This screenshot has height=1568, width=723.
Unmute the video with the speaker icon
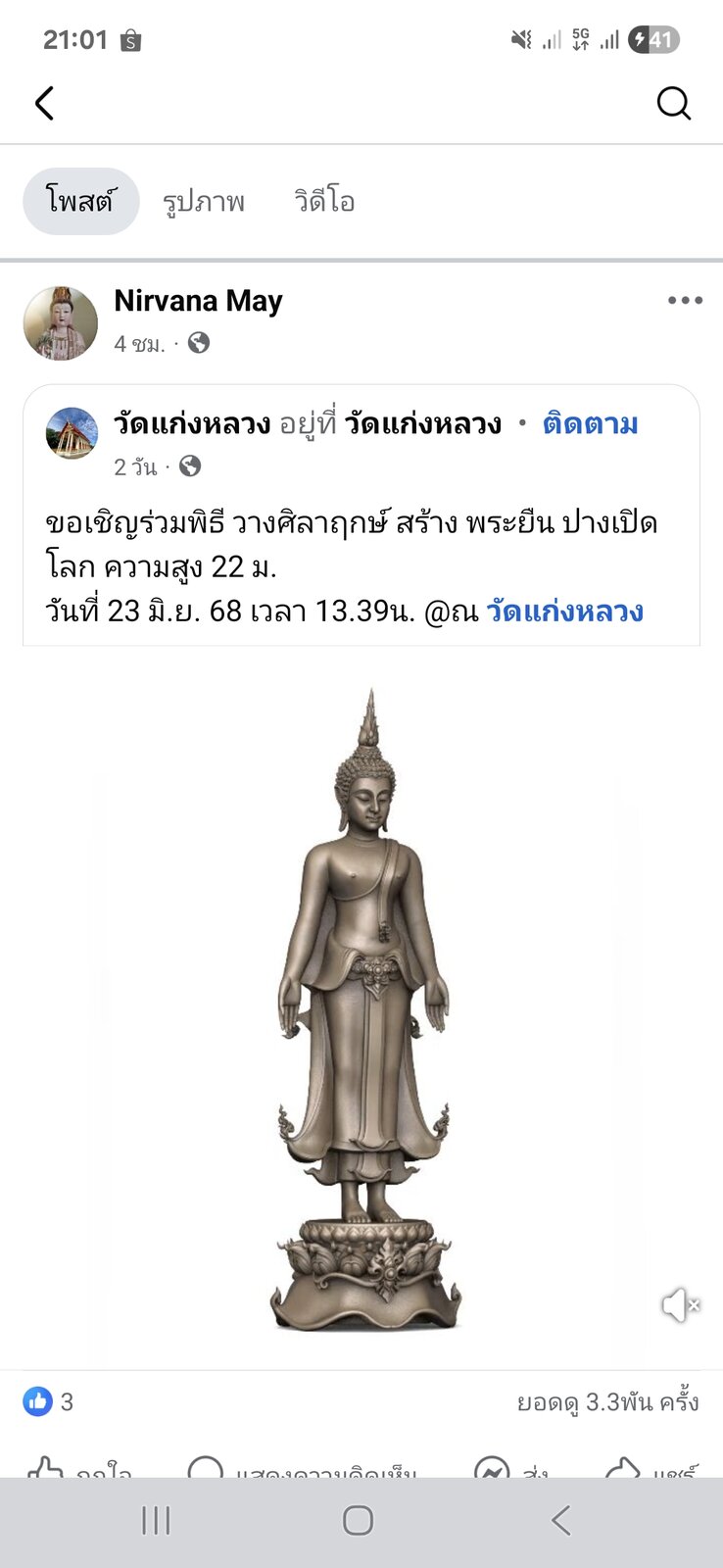click(679, 1305)
